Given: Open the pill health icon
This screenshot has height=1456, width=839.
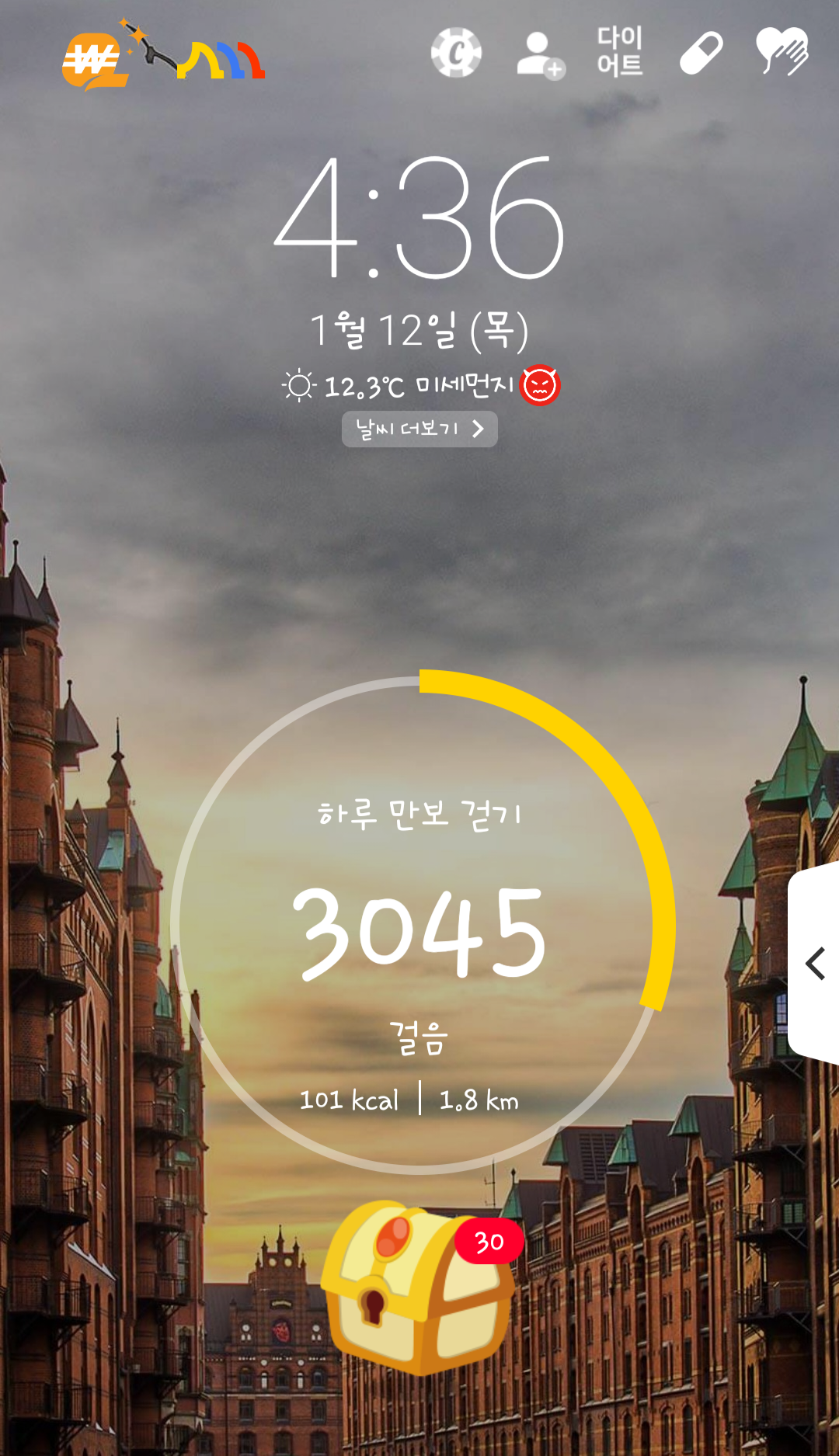Looking at the screenshot, I should click(701, 53).
